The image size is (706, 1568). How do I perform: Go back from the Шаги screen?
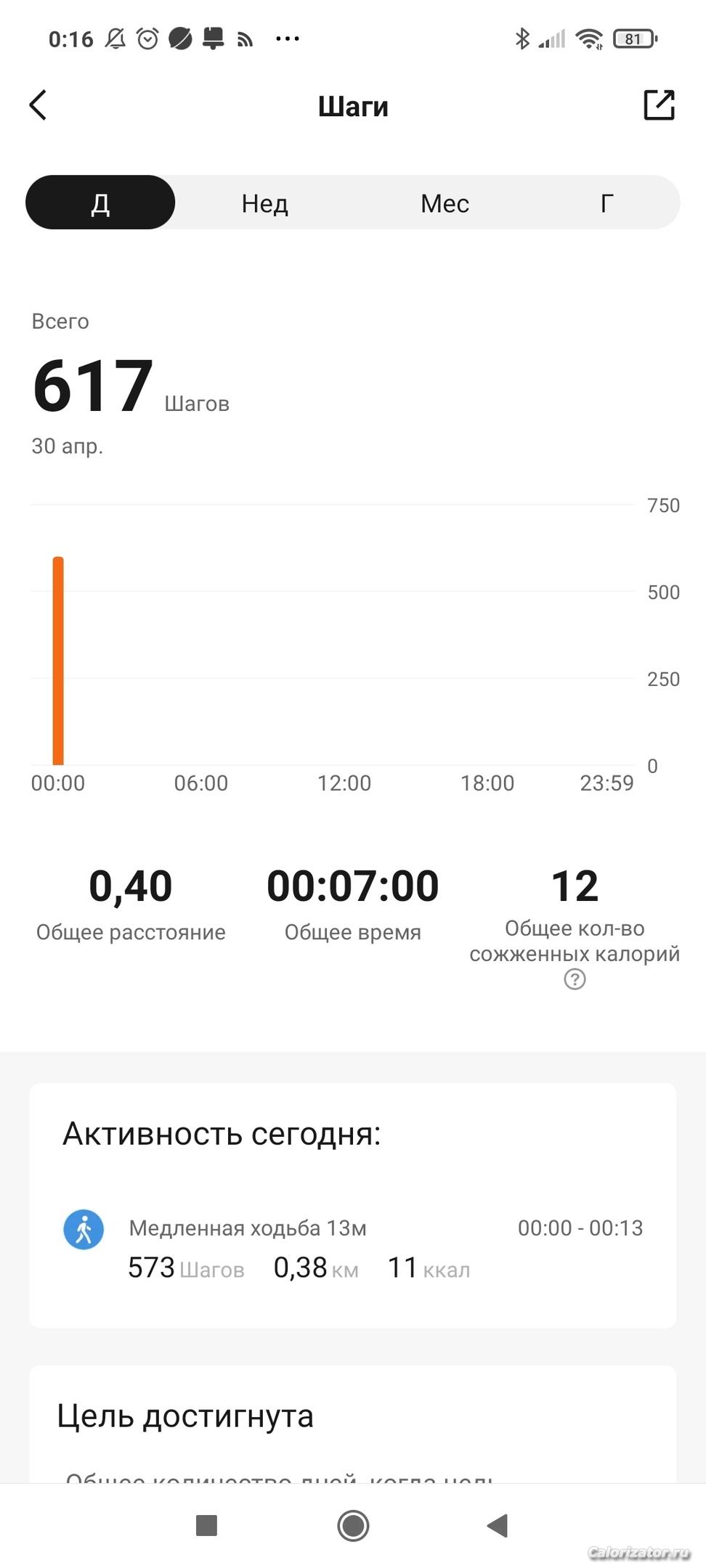click(x=38, y=105)
